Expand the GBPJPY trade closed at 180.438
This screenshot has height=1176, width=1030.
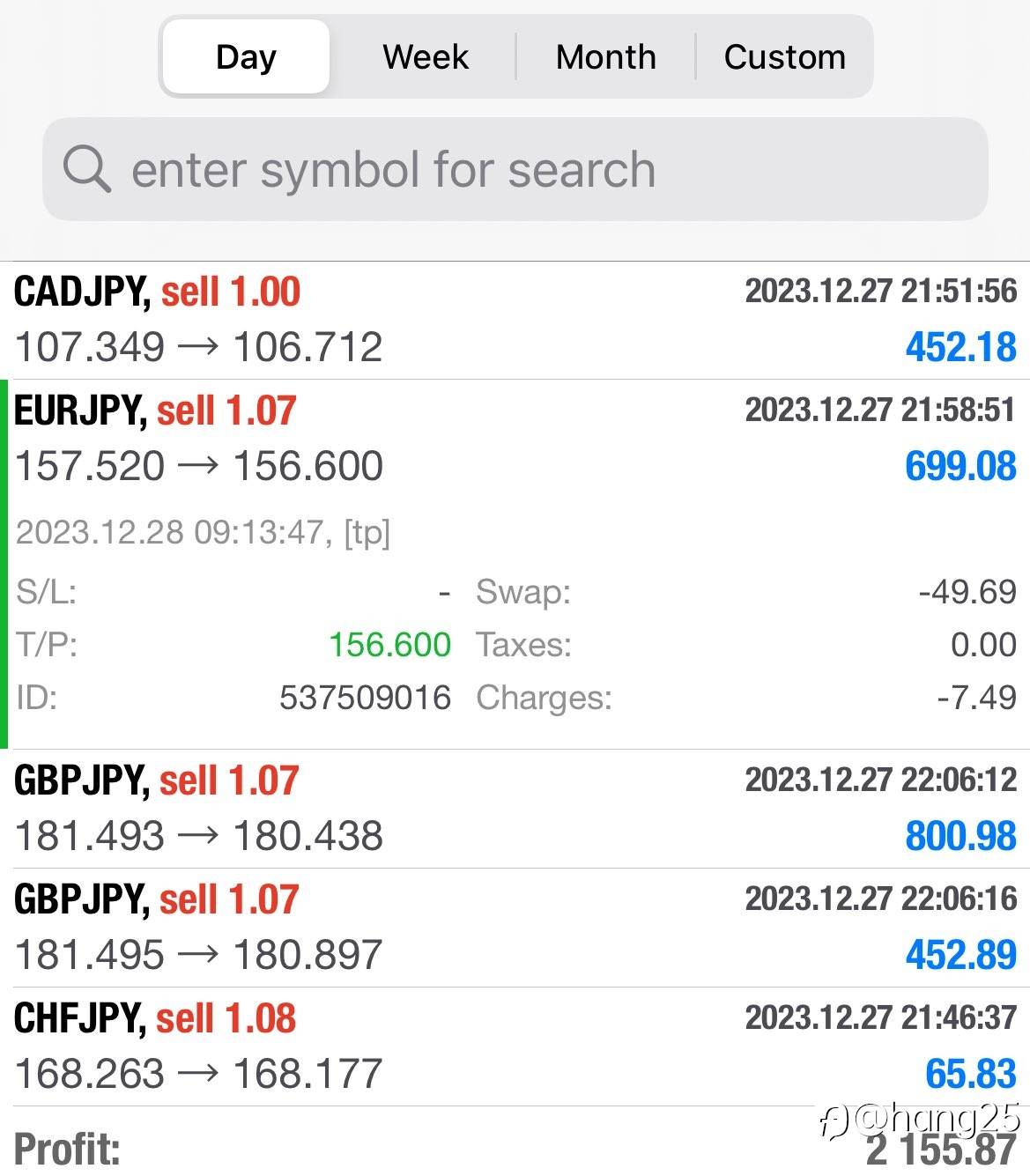point(515,809)
